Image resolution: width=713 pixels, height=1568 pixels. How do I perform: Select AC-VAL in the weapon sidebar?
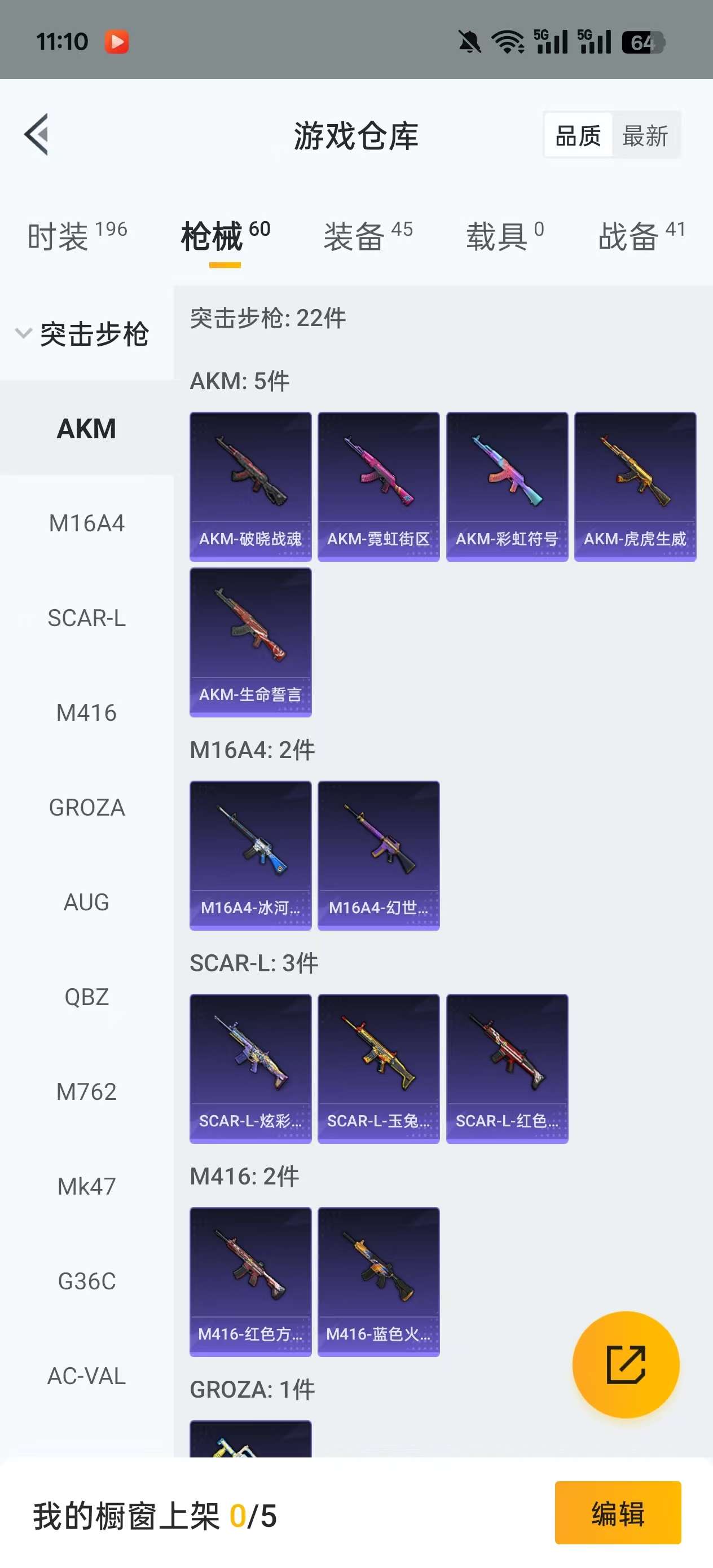coord(86,1376)
